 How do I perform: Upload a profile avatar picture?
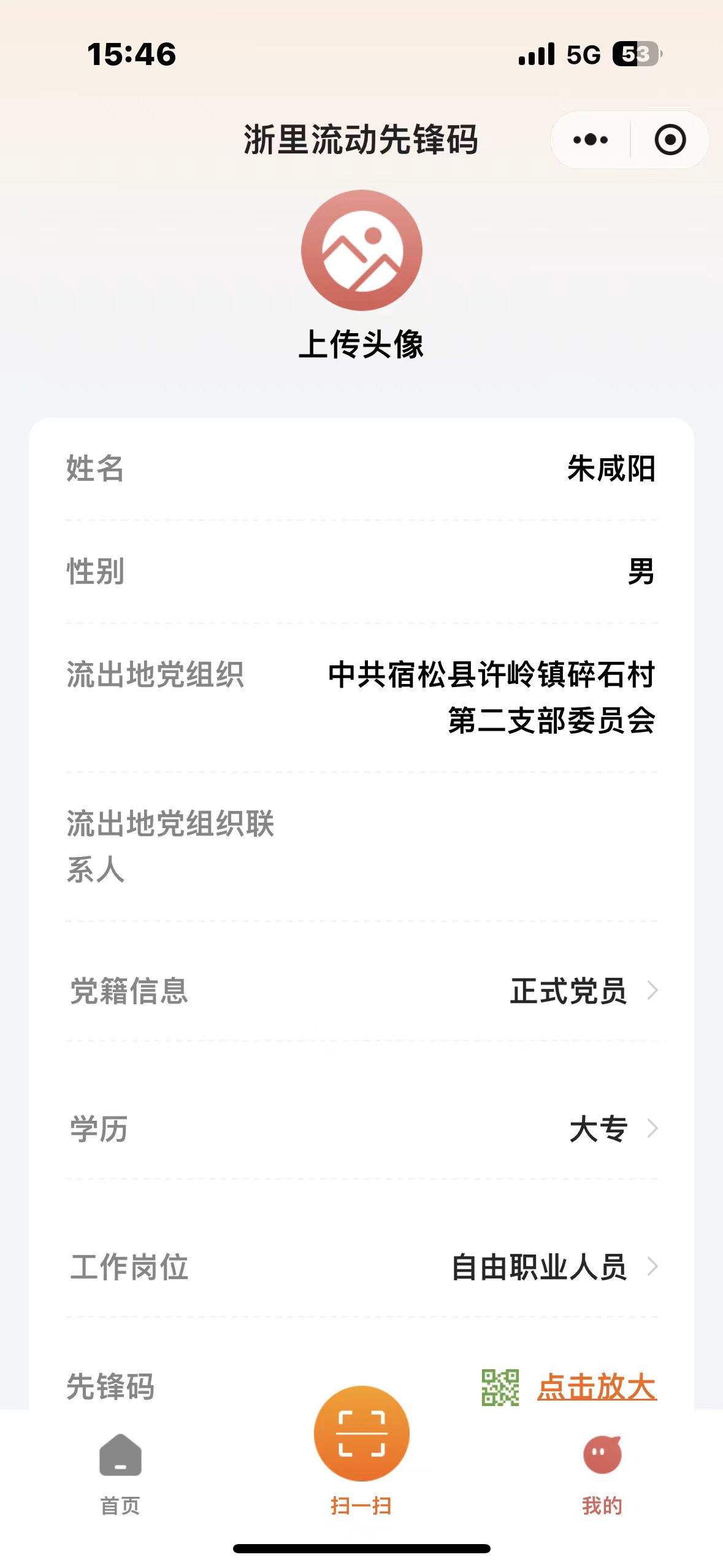(x=361, y=250)
